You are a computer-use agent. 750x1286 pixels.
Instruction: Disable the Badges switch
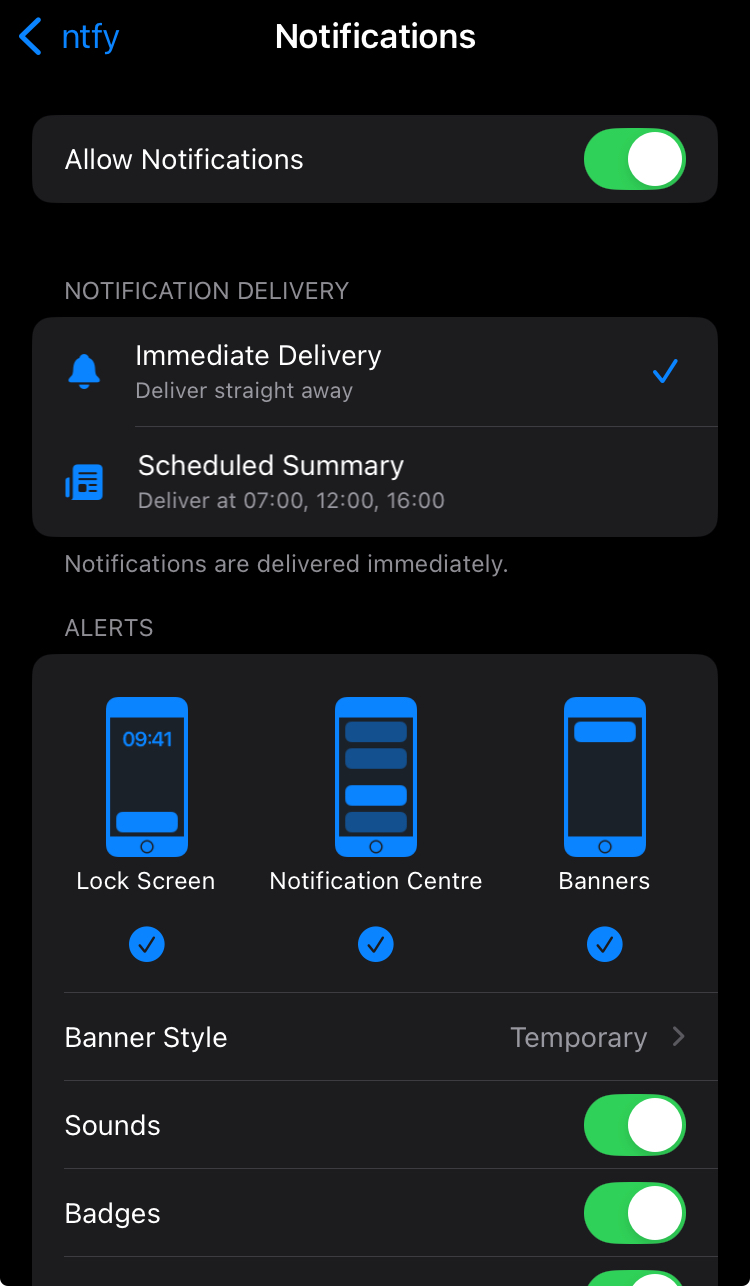pos(634,1214)
